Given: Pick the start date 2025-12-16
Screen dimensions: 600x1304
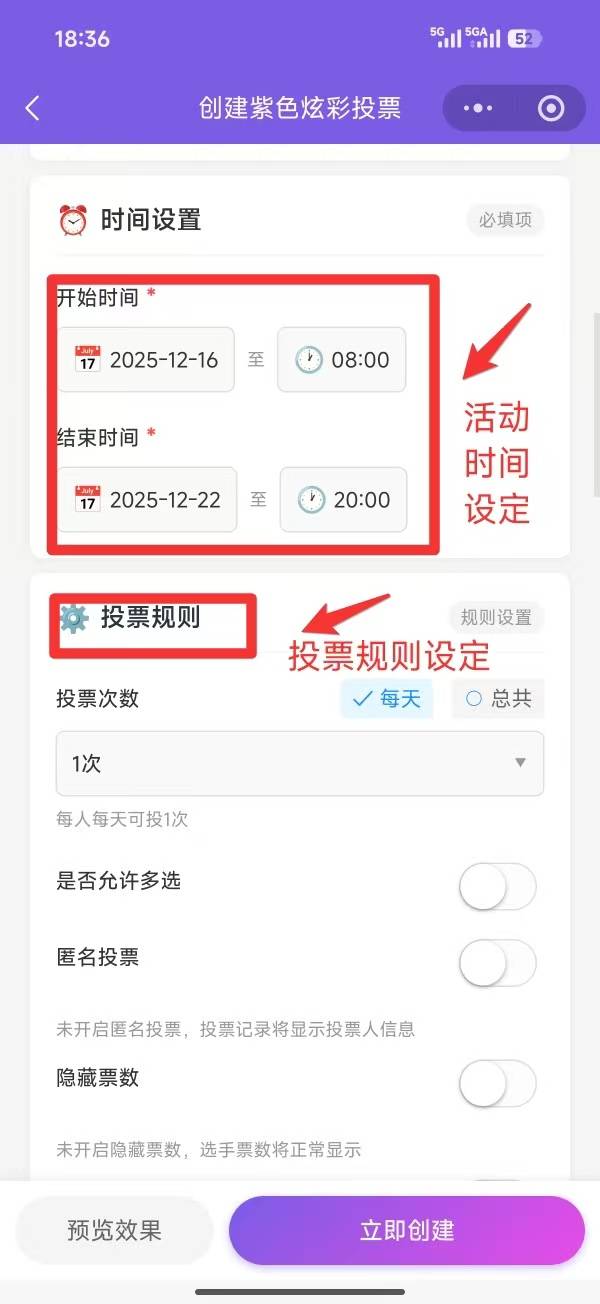Looking at the screenshot, I should pos(146,360).
